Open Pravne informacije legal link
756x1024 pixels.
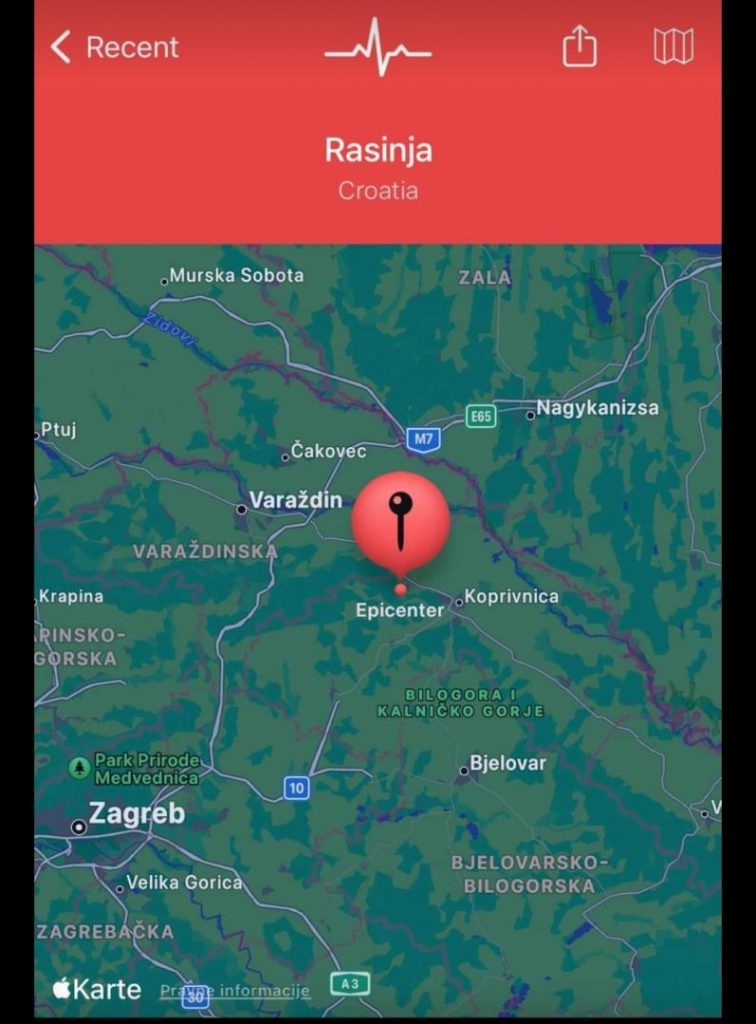235,991
